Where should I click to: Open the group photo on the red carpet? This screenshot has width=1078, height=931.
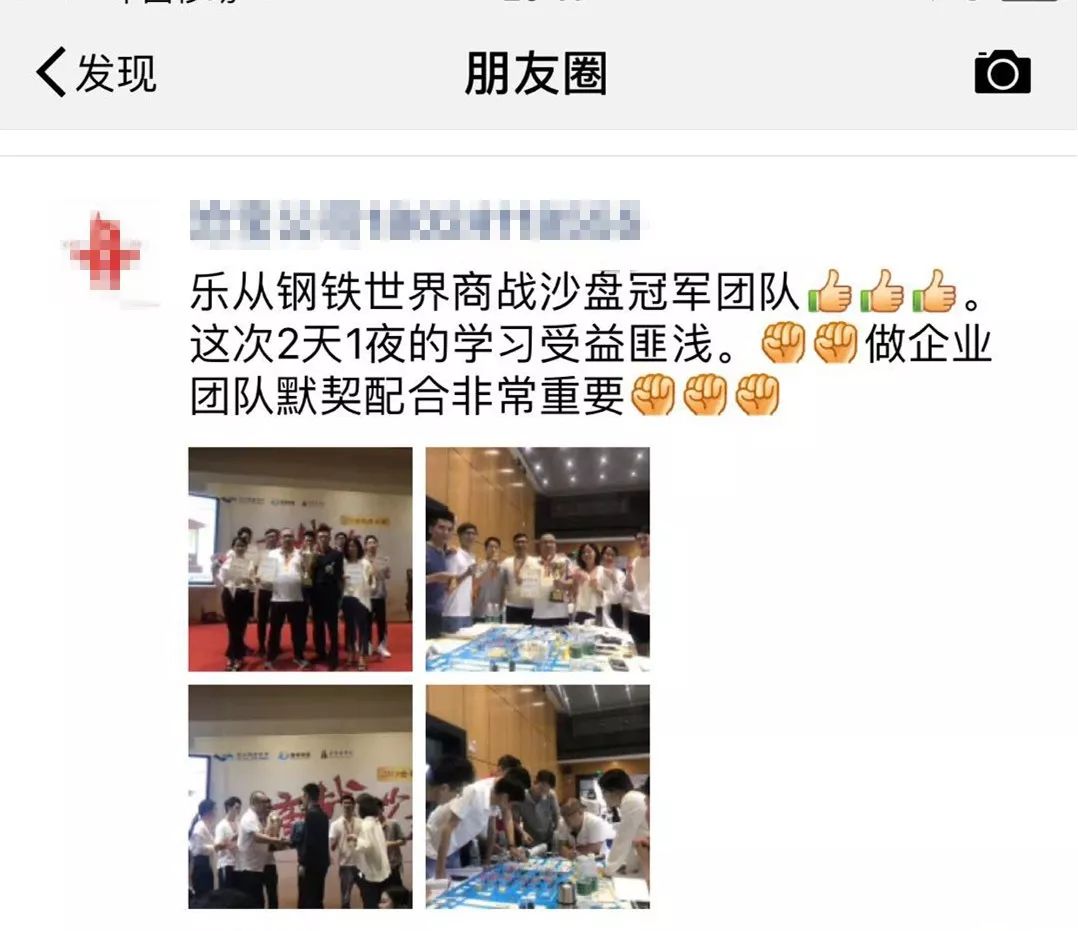[x=300, y=559]
